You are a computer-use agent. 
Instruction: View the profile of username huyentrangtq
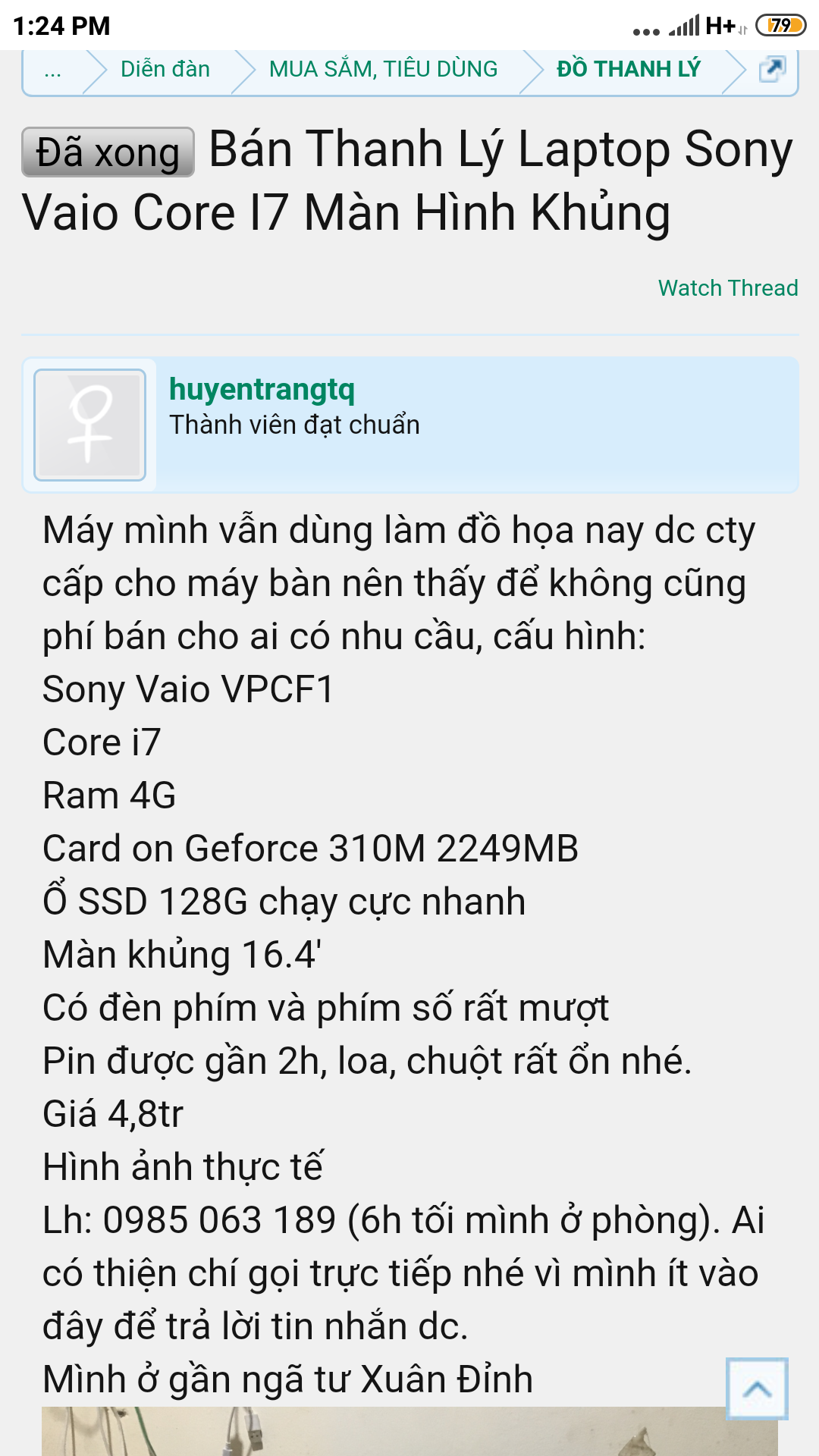click(262, 390)
